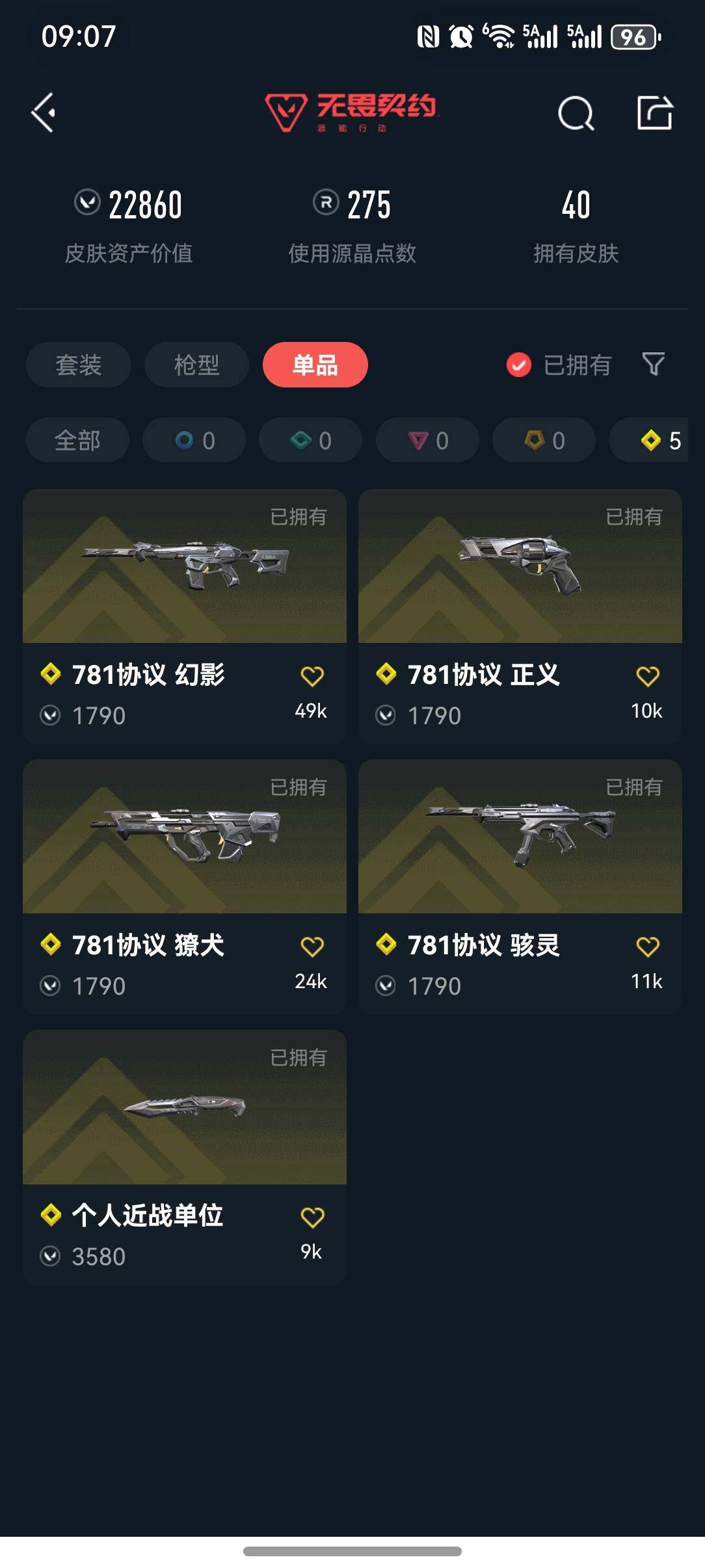Go back with the top-left arrow

(44, 113)
